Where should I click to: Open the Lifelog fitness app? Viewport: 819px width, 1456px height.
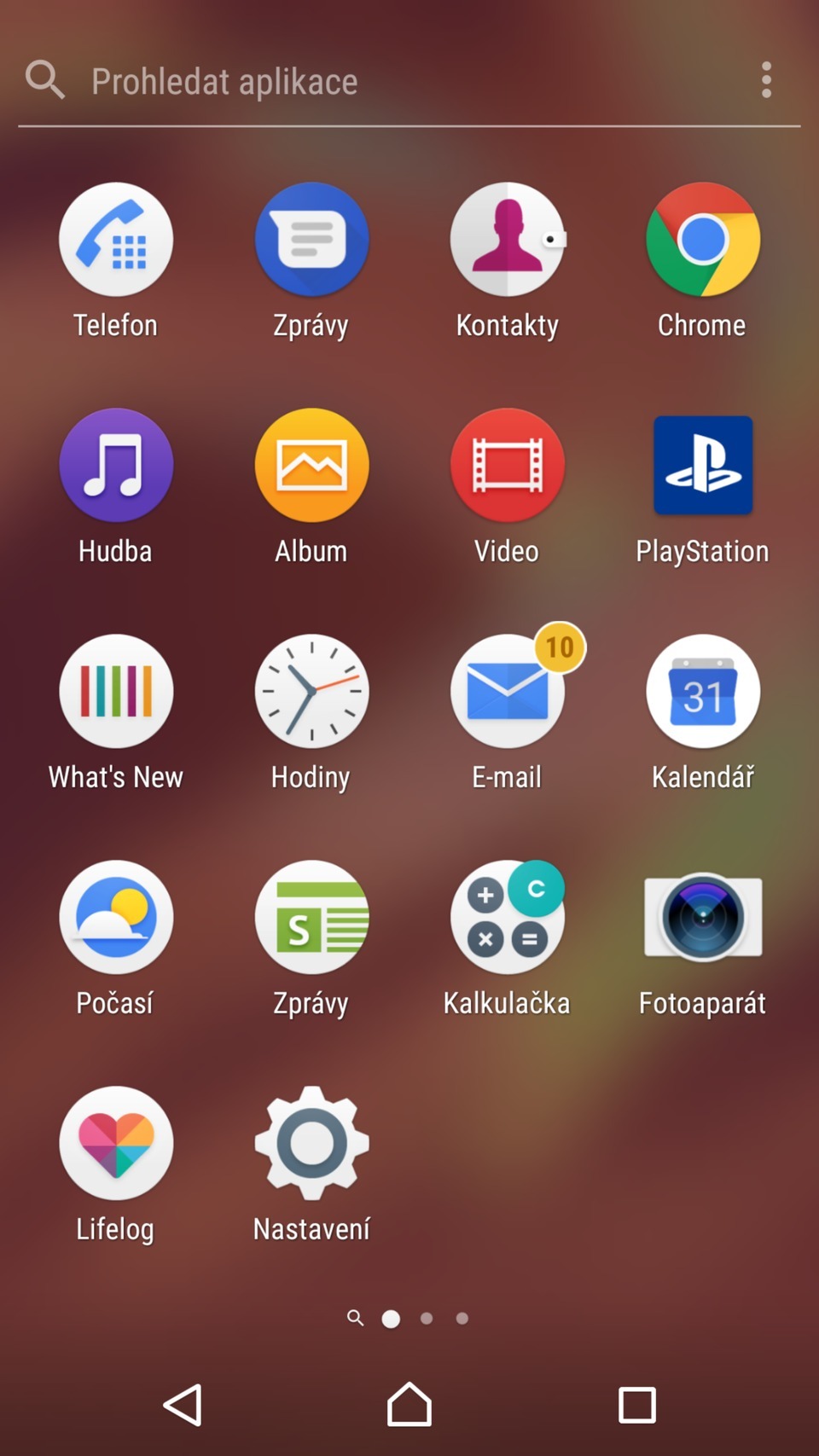[116, 1143]
